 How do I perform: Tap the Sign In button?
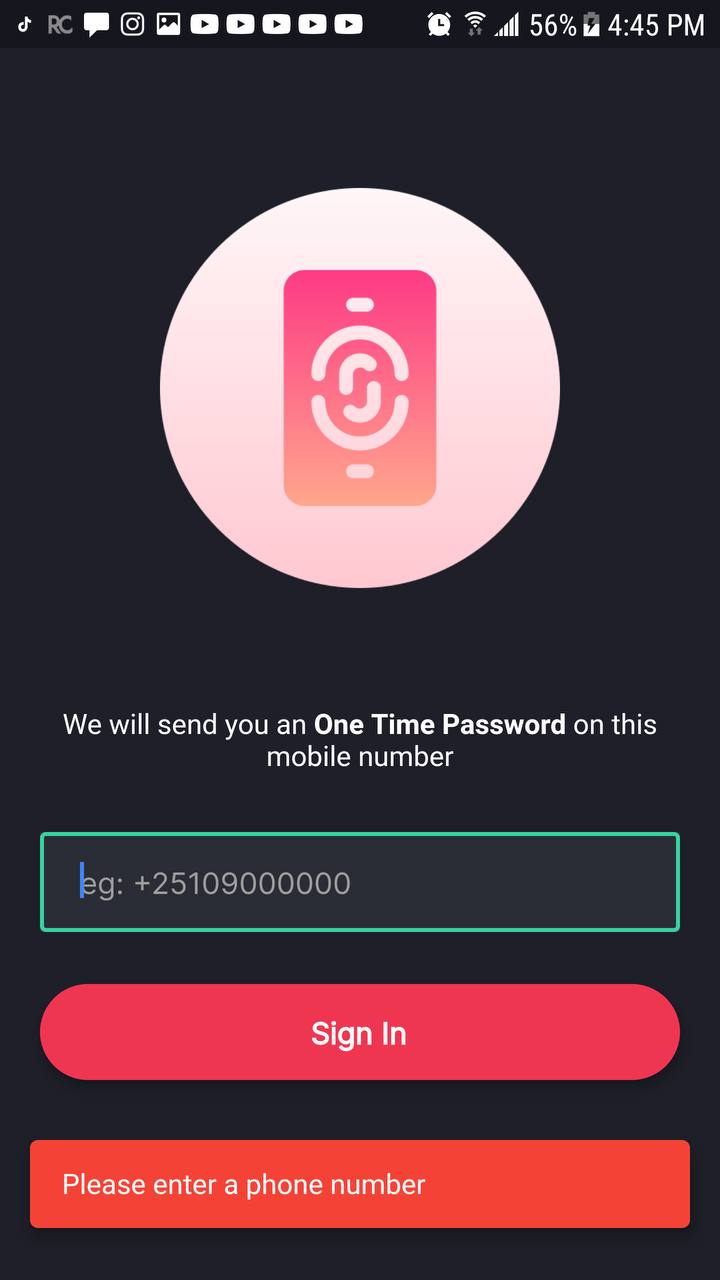(360, 1032)
